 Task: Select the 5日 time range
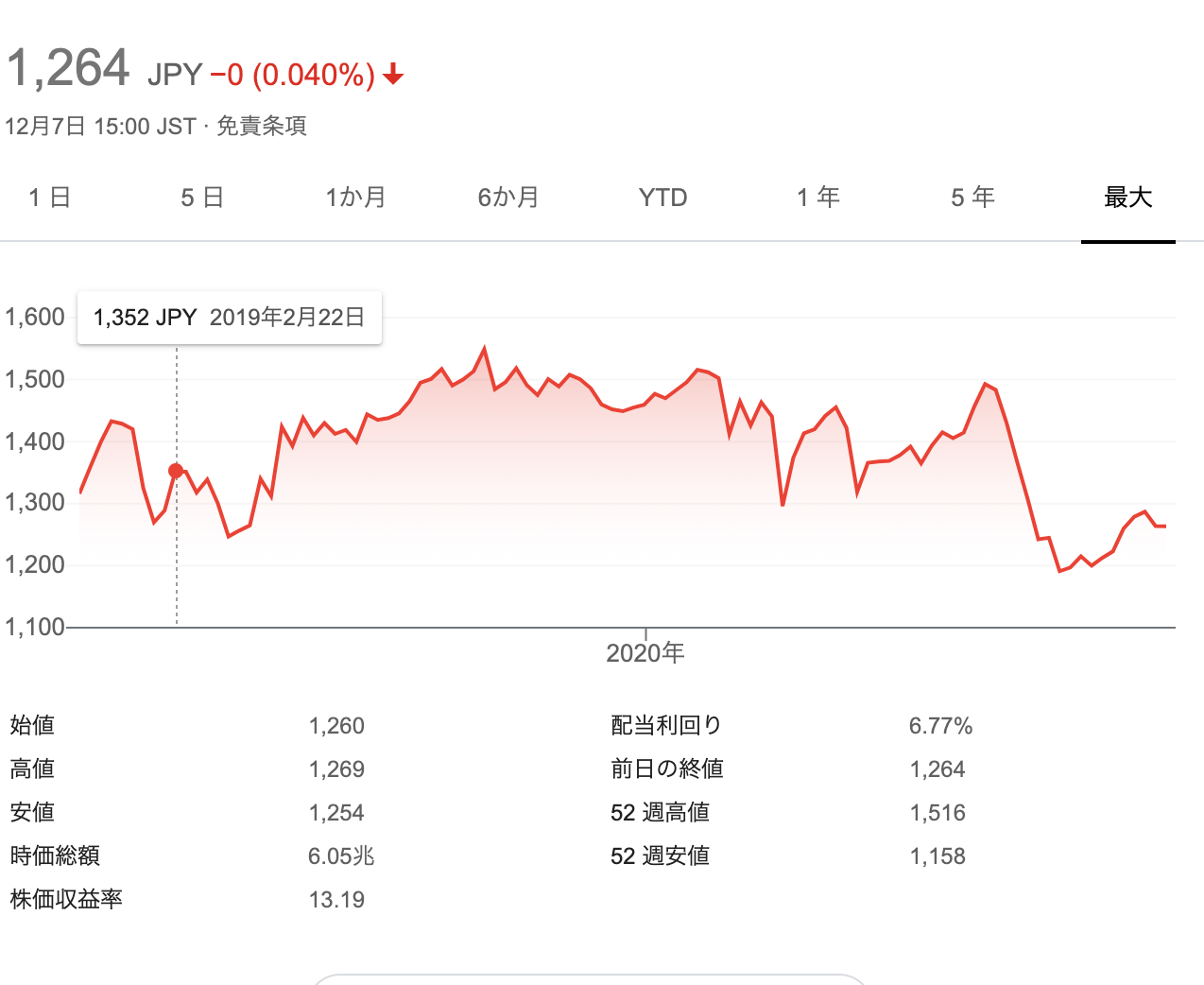202,198
